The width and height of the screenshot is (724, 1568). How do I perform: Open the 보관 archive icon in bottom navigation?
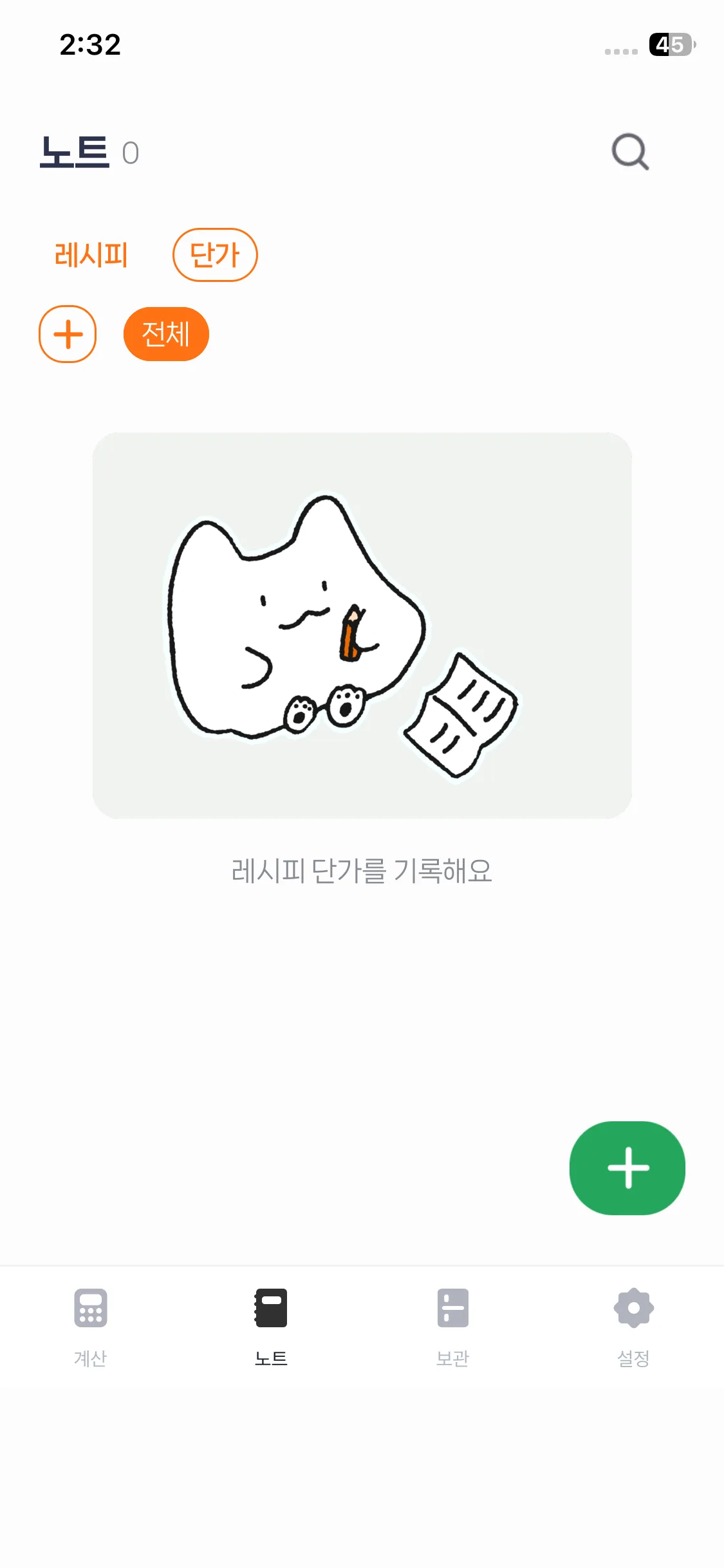(452, 1308)
